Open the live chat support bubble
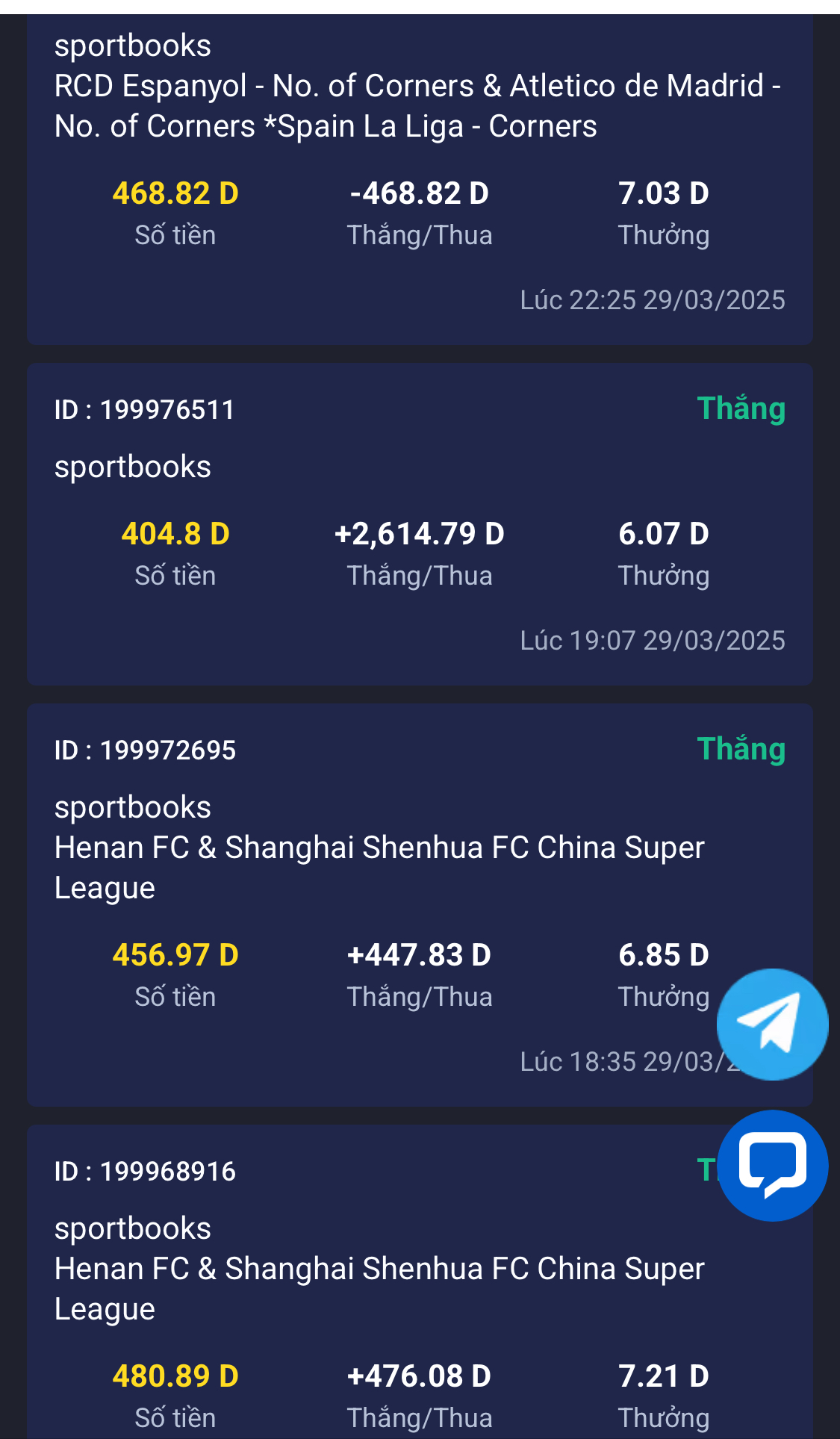Viewport: 840px width, 1439px height. pos(772,1165)
